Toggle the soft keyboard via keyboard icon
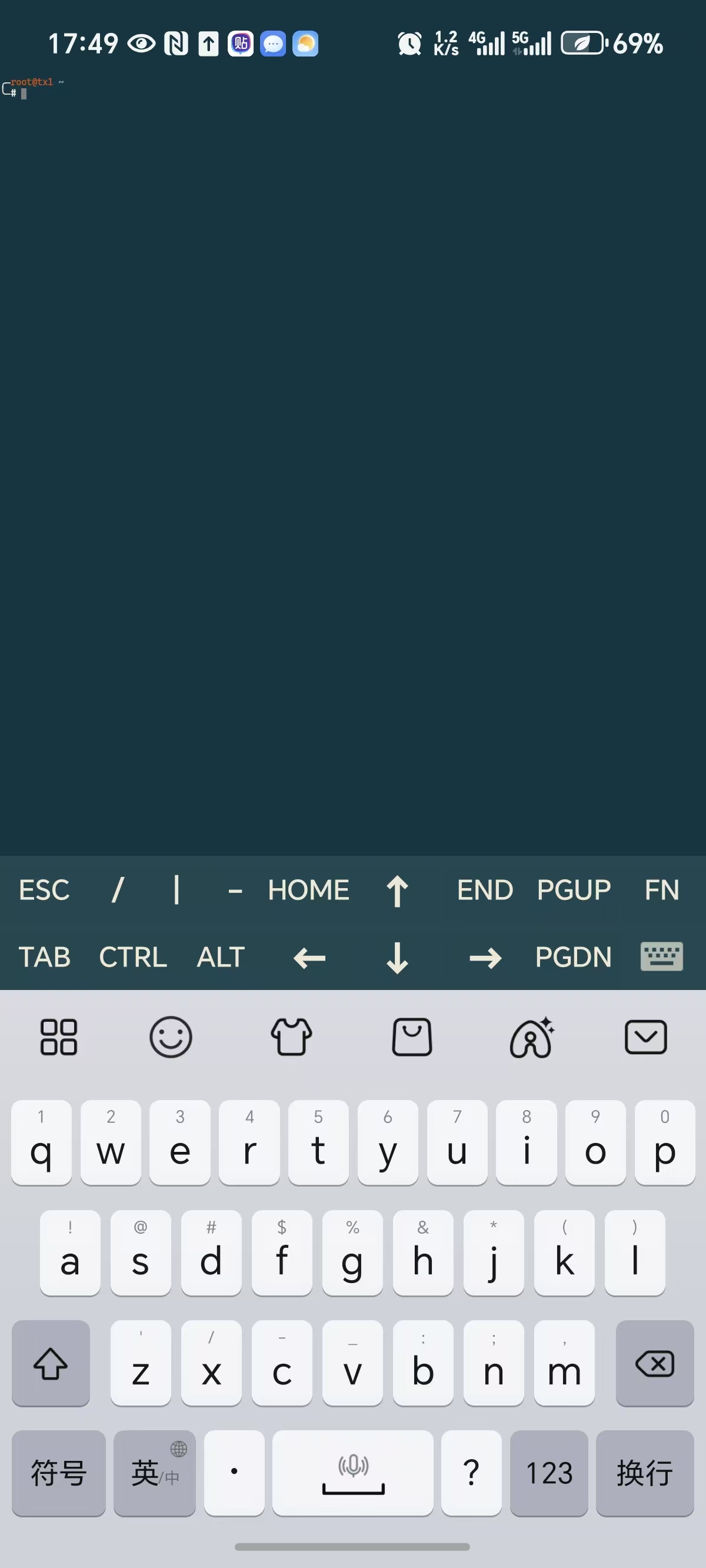This screenshot has width=706, height=1568. (661, 957)
